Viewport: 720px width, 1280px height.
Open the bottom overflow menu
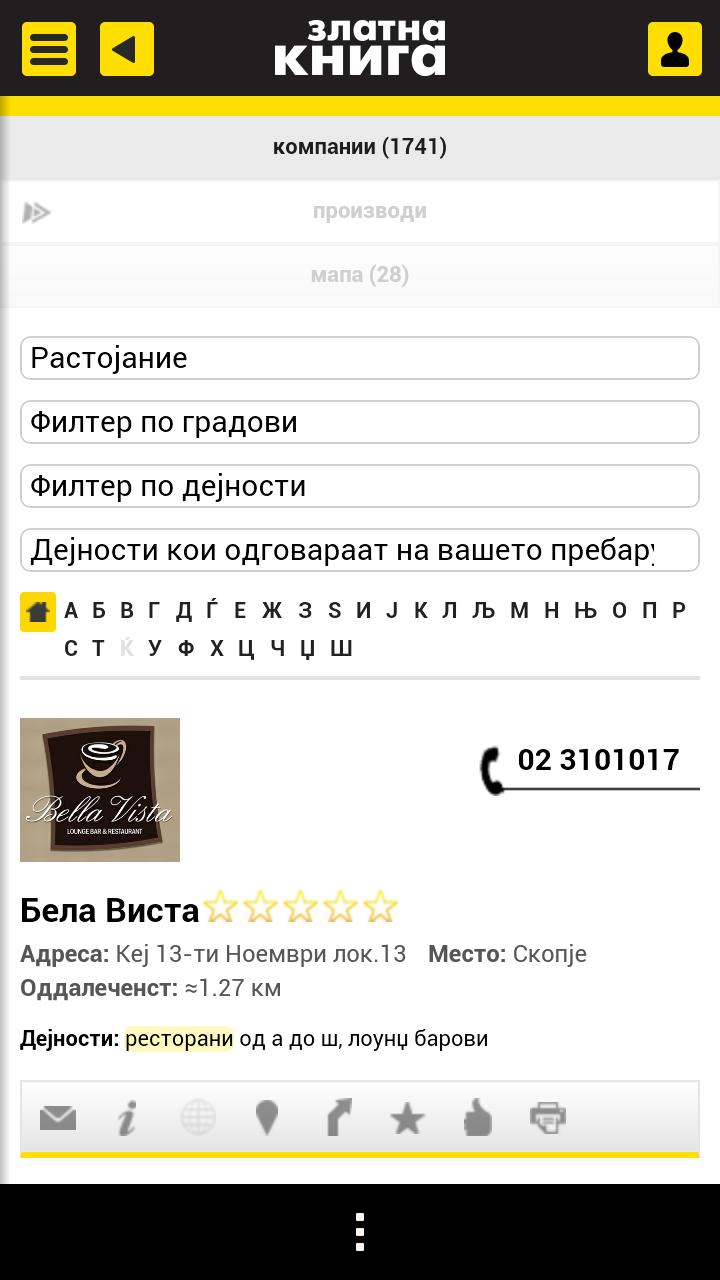(360, 1232)
